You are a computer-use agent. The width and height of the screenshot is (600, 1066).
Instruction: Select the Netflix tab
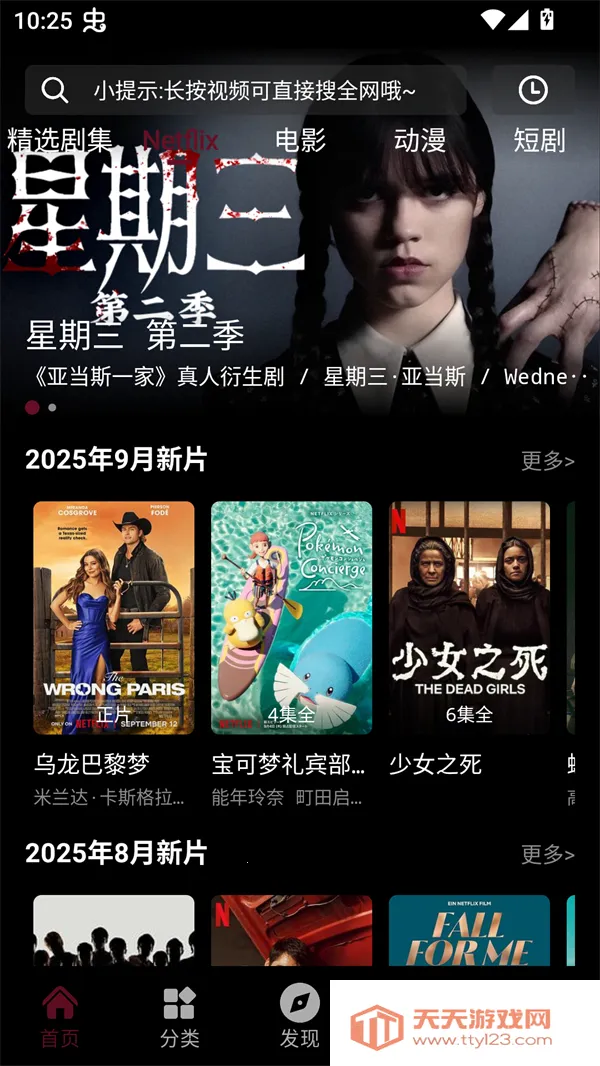pyautogui.click(x=180, y=140)
